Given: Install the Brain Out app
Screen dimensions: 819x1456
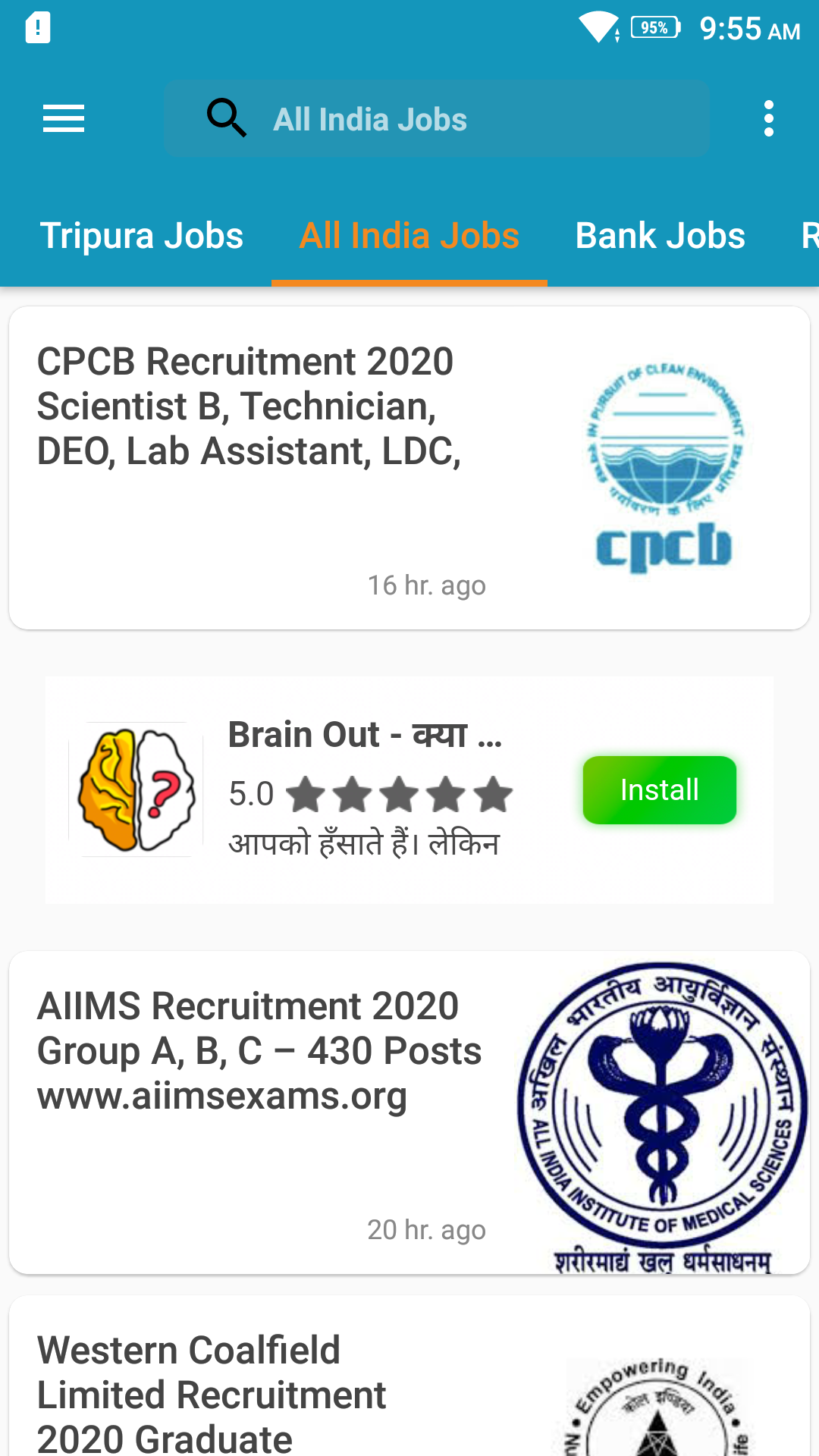Looking at the screenshot, I should [x=659, y=790].
